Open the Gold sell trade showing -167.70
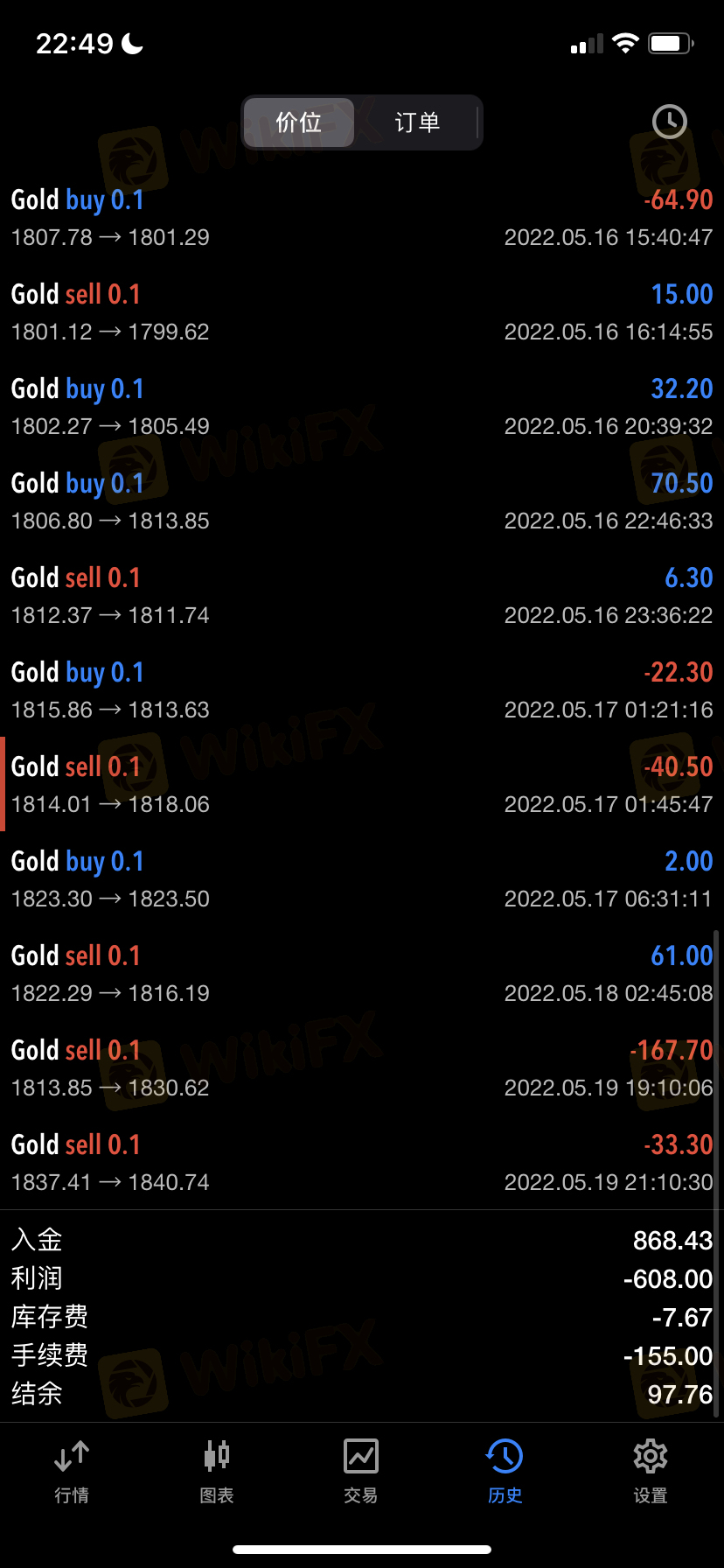Image resolution: width=724 pixels, height=1568 pixels. 362,1067
